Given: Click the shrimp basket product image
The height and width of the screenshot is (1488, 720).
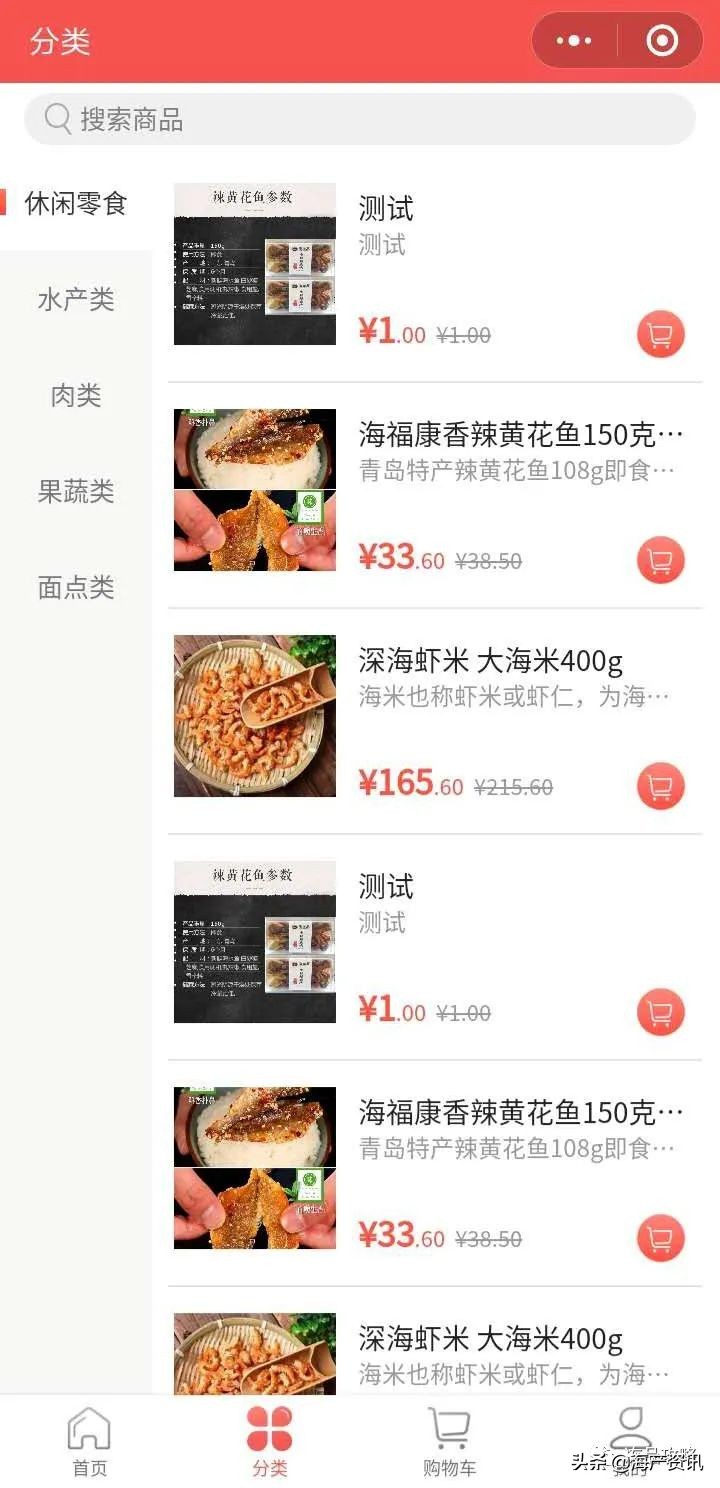Looking at the screenshot, I should tap(254, 715).
